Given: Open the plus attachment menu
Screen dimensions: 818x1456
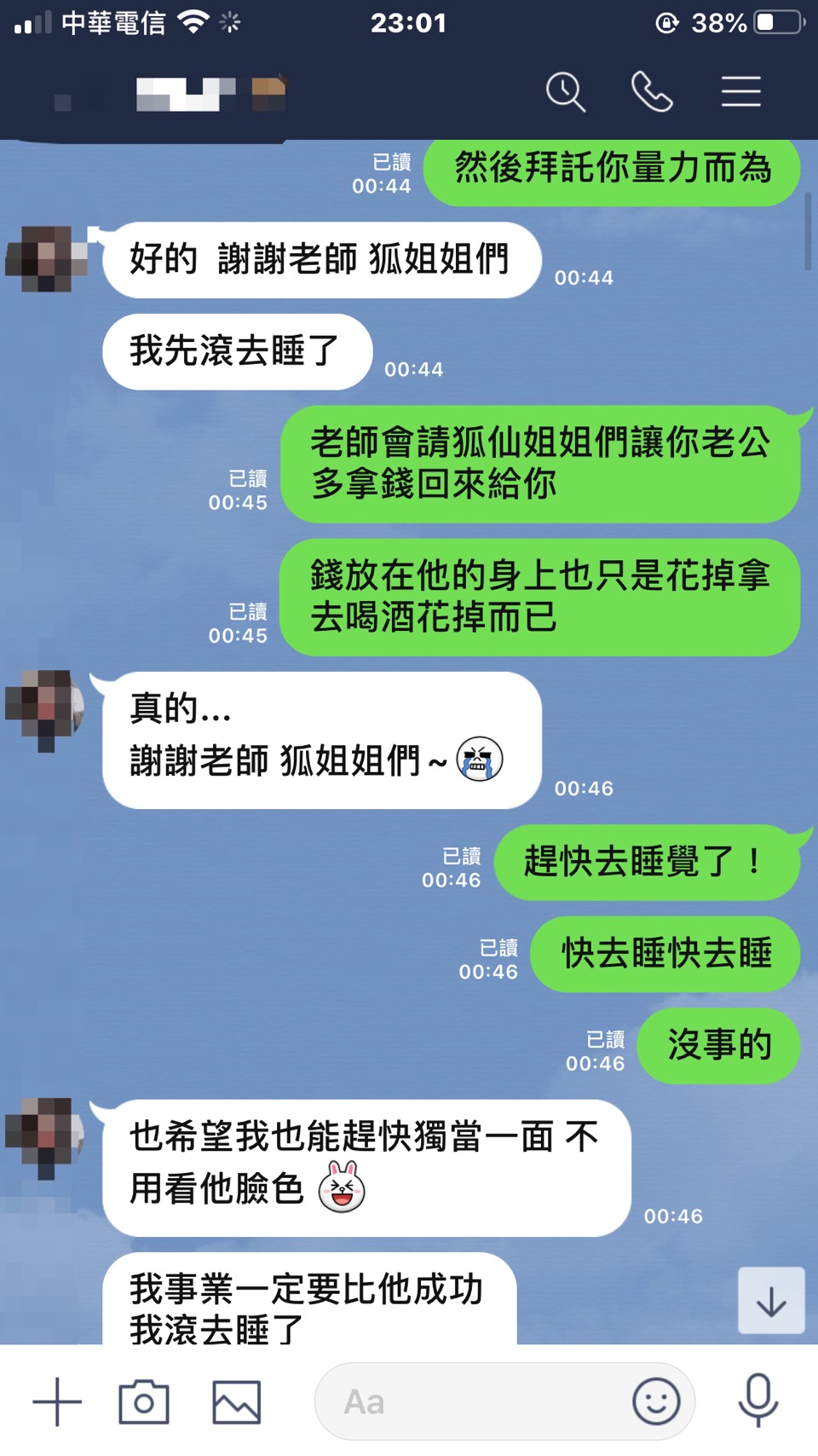Looking at the screenshot, I should 57,1401.
